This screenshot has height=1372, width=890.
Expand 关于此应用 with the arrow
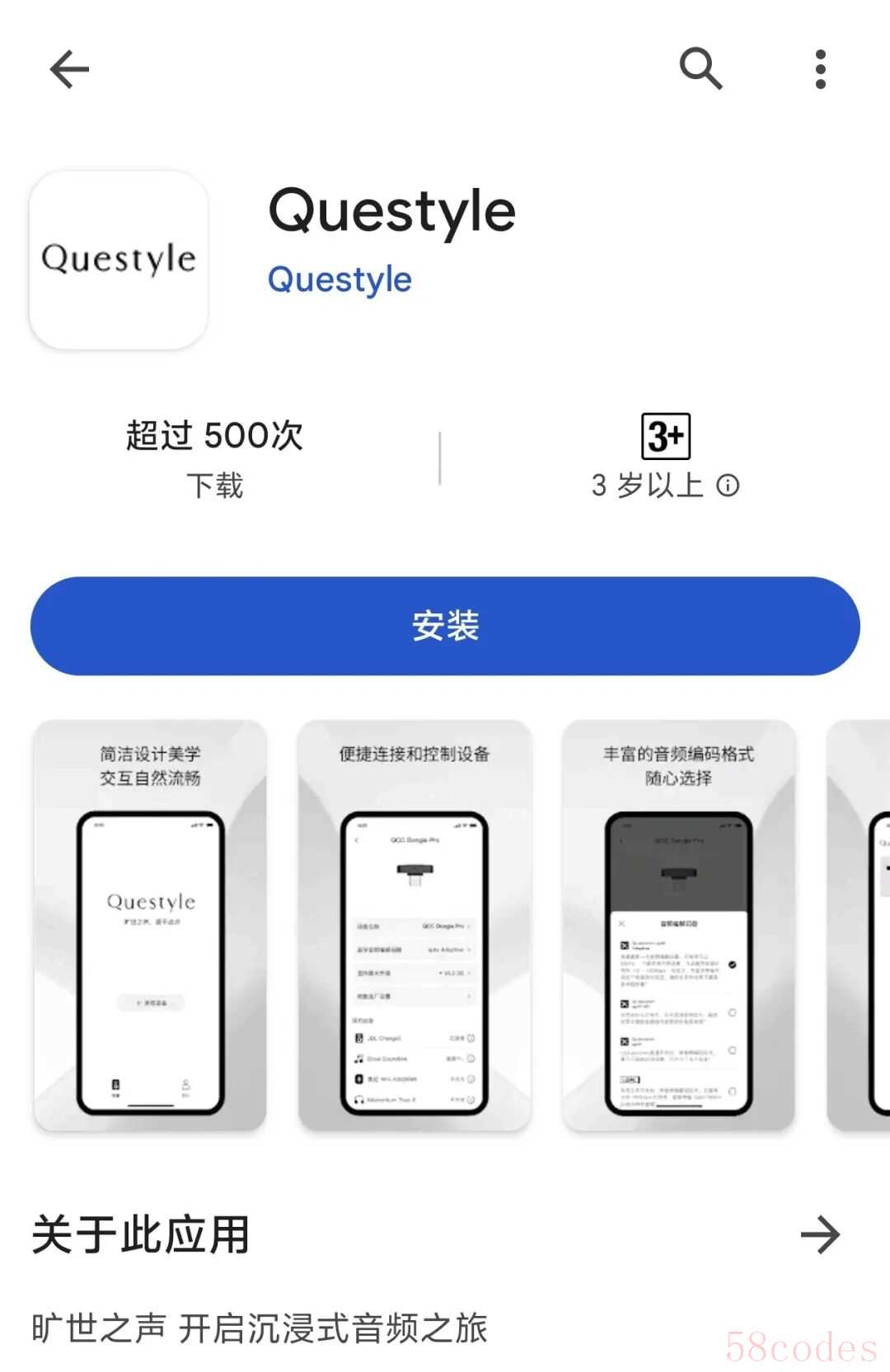(820, 1234)
